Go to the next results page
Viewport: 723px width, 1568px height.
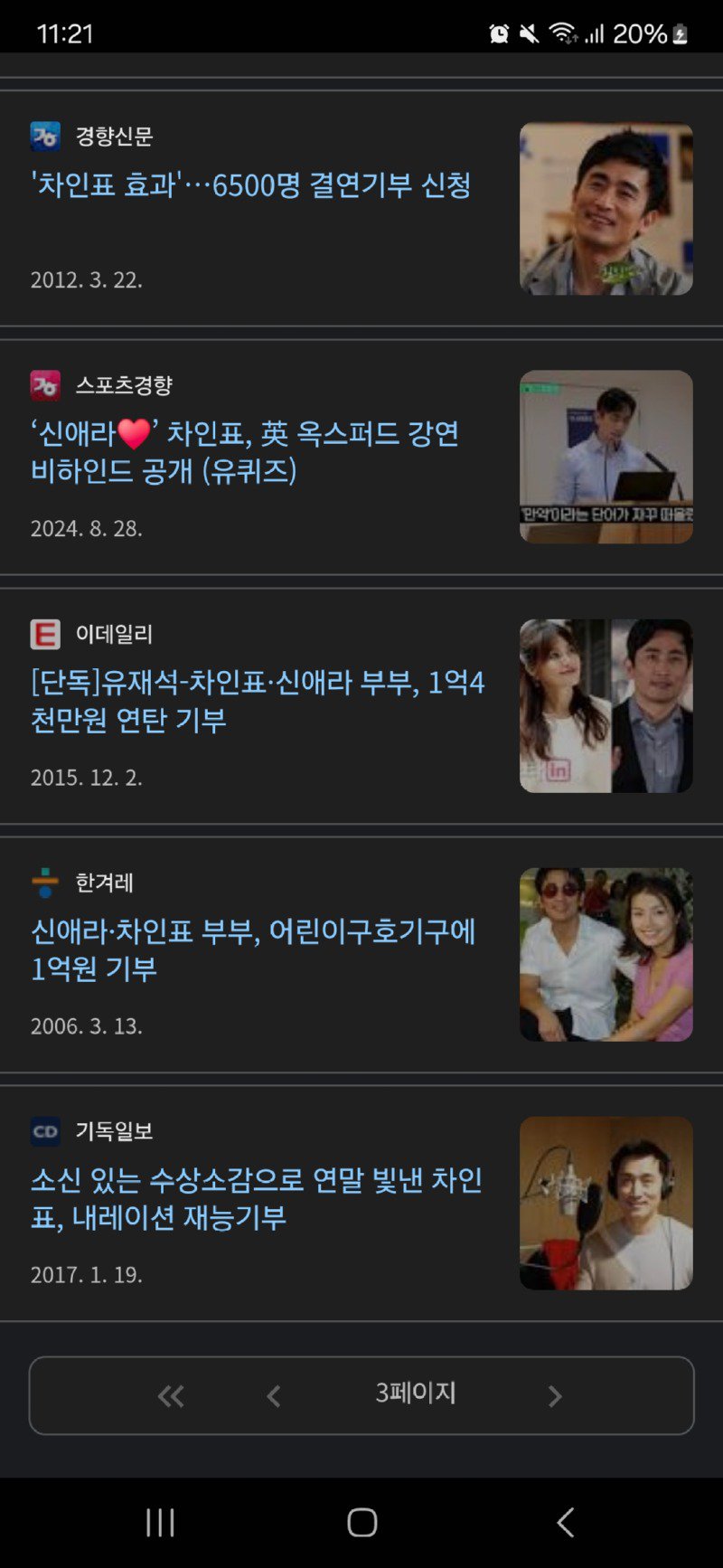(555, 1396)
